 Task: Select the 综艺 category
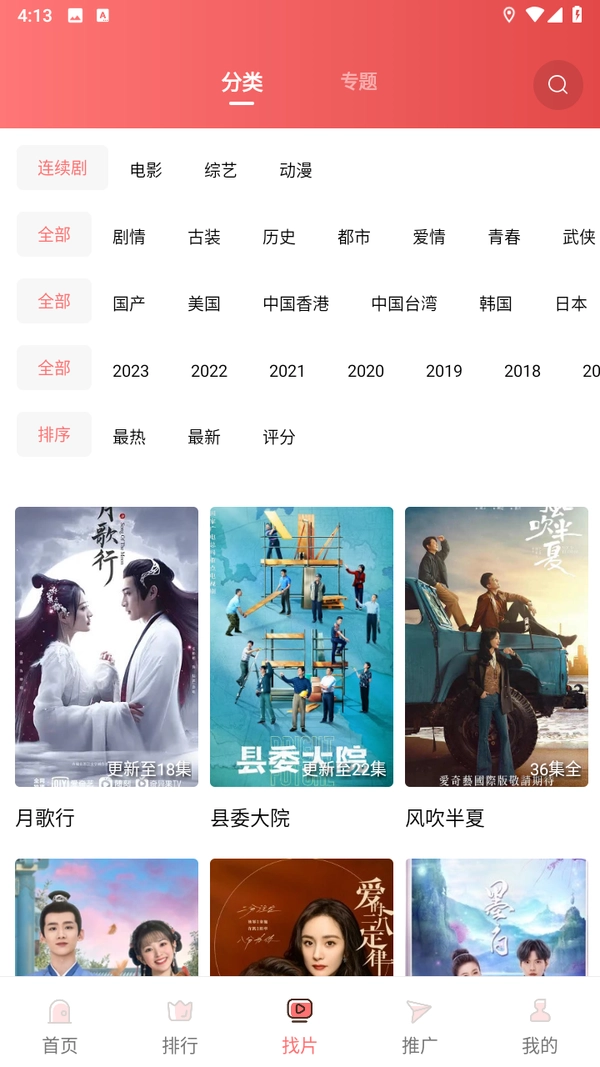tap(221, 170)
